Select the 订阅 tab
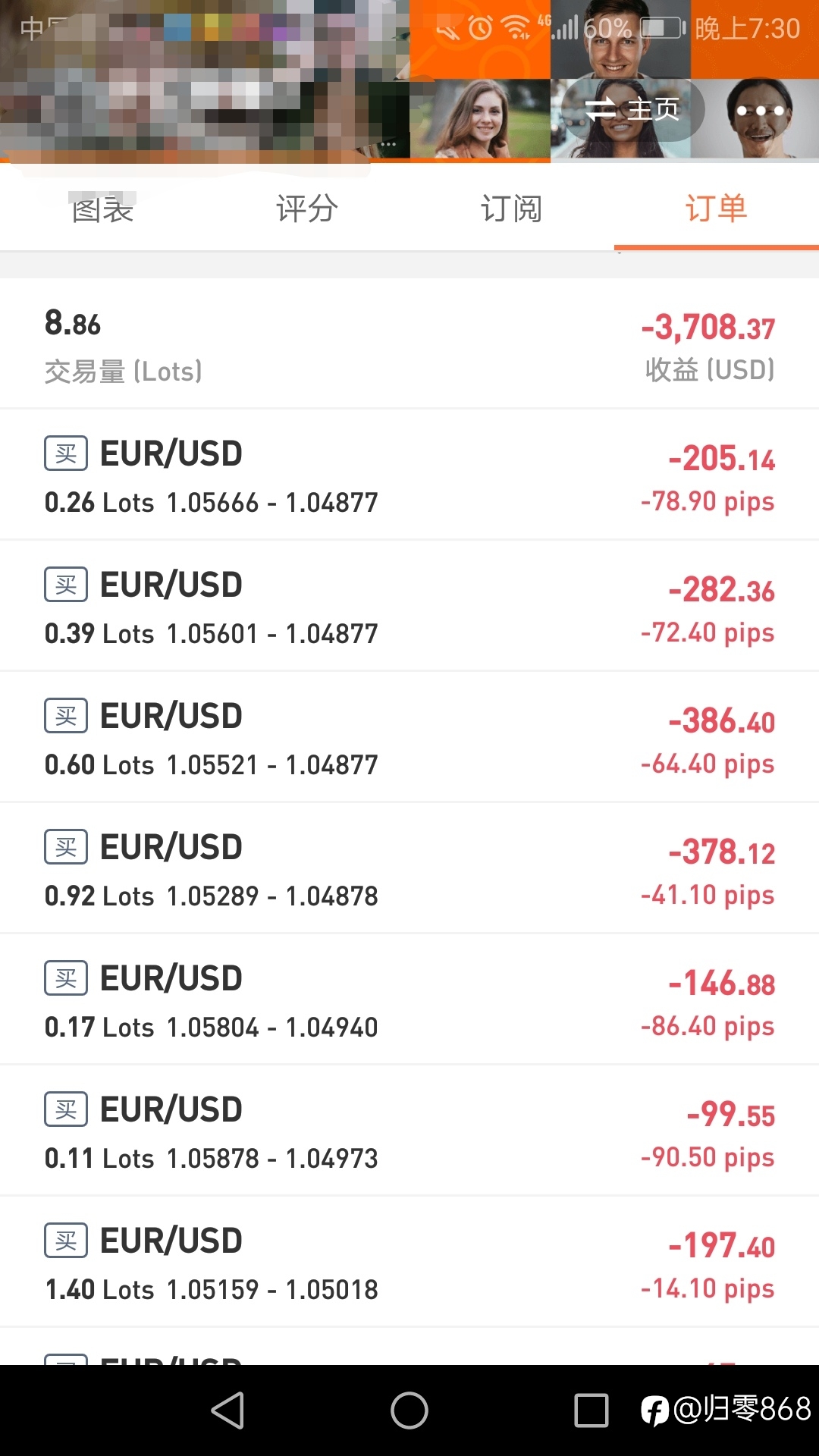Image resolution: width=819 pixels, height=1456 pixels. (x=512, y=209)
